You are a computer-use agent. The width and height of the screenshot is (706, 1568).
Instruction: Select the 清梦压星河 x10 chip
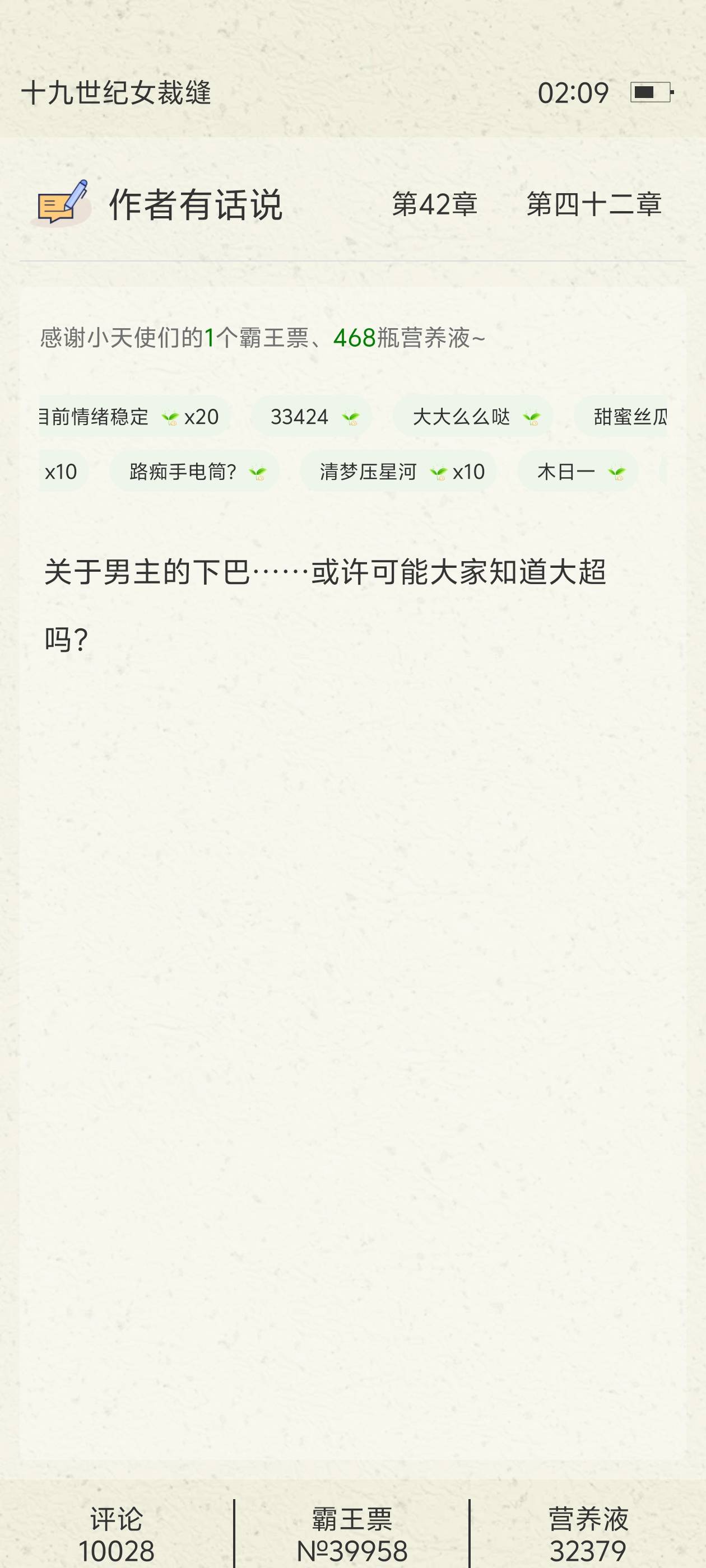(x=398, y=472)
